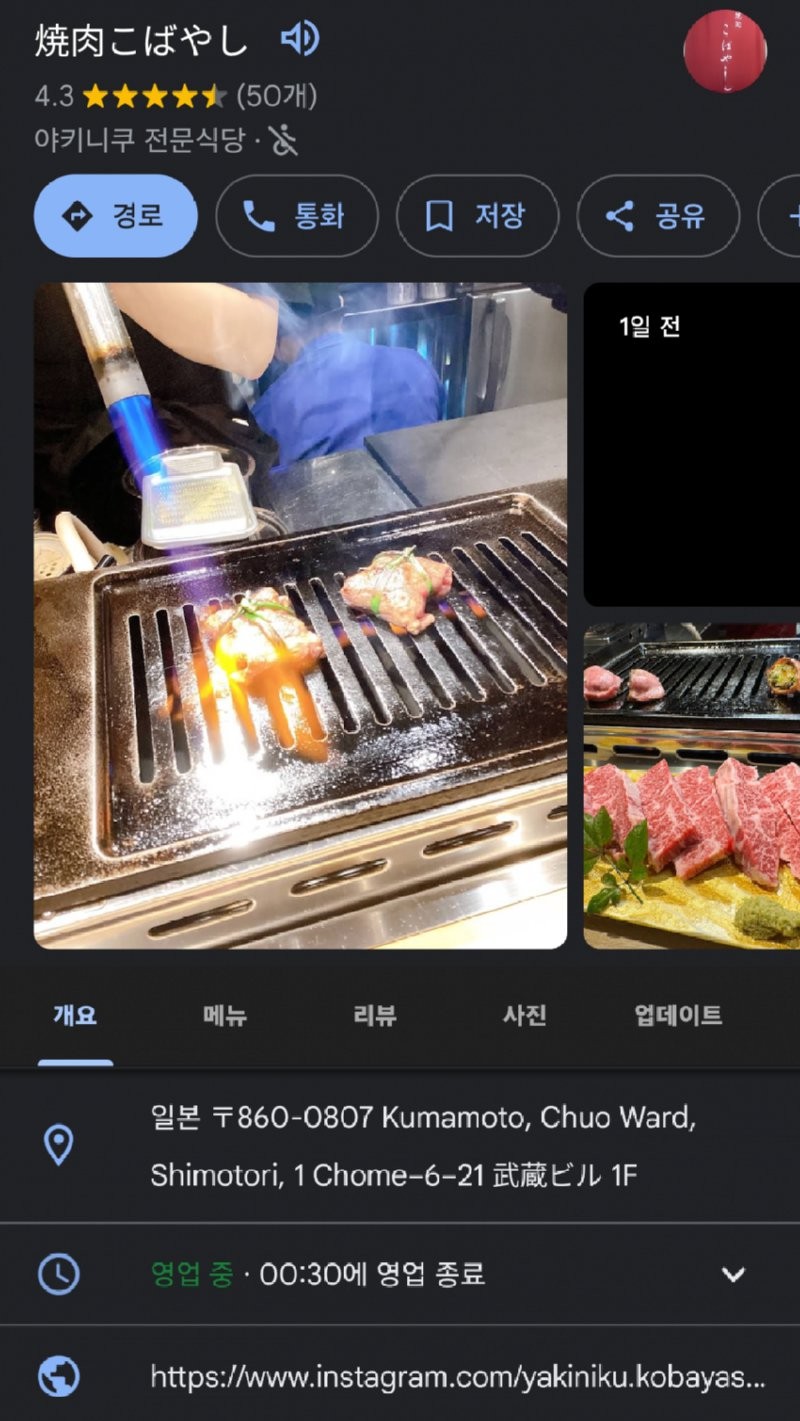The image size is (800, 1421).
Task: Get directions with 경로 button
Action: (116, 216)
